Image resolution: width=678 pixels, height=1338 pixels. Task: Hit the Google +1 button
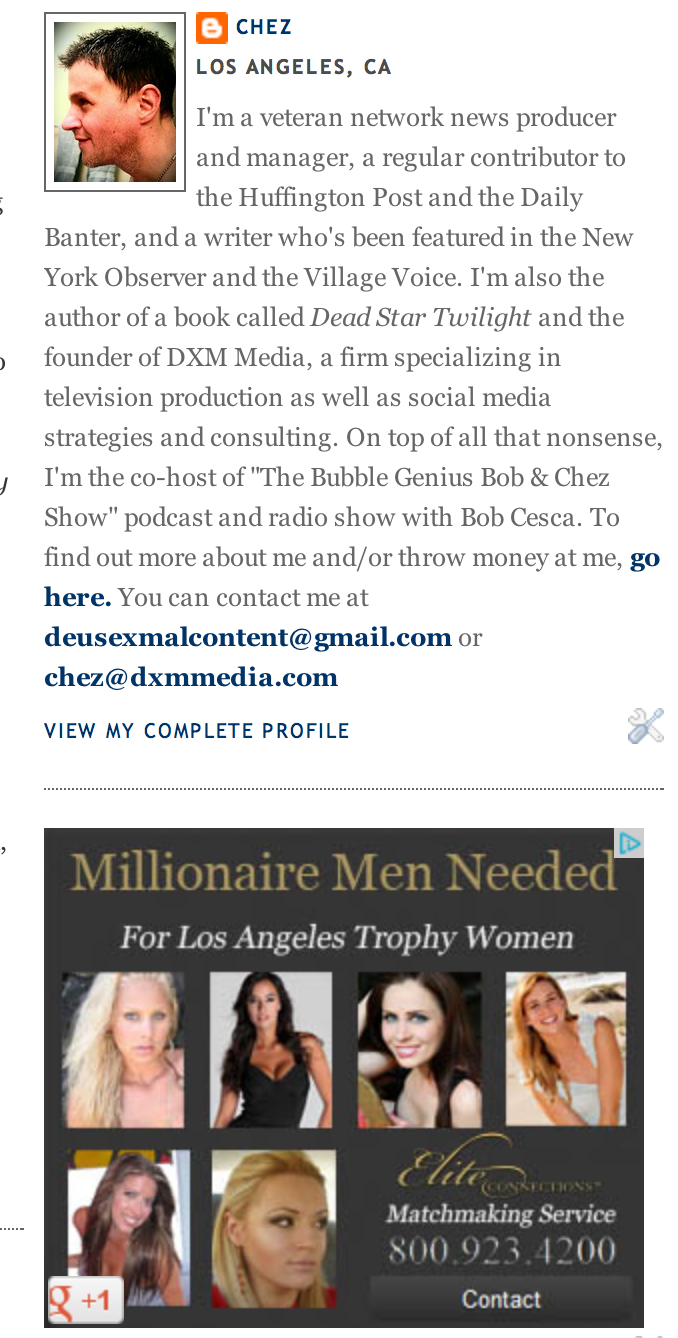86,1300
